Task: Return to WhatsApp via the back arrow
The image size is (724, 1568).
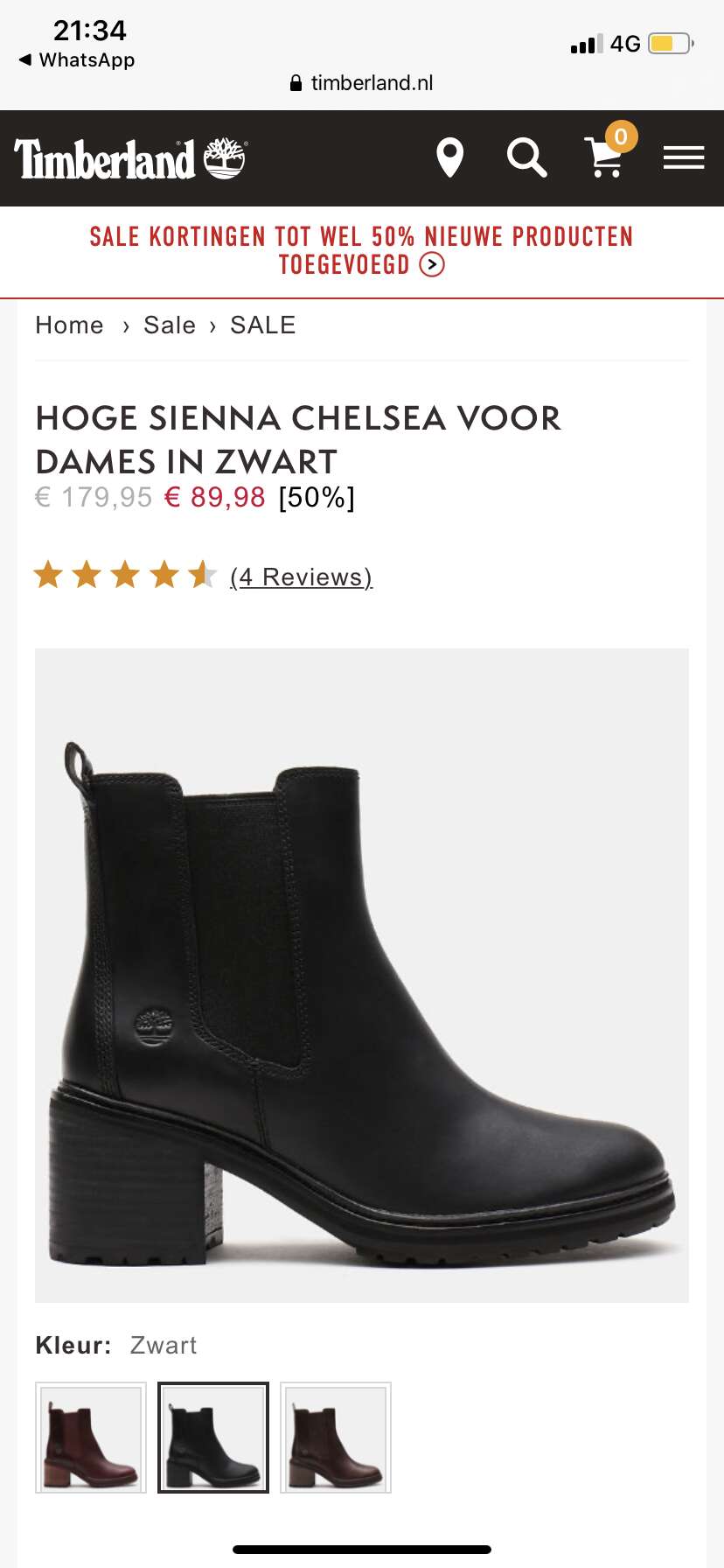Action: click(x=77, y=59)
